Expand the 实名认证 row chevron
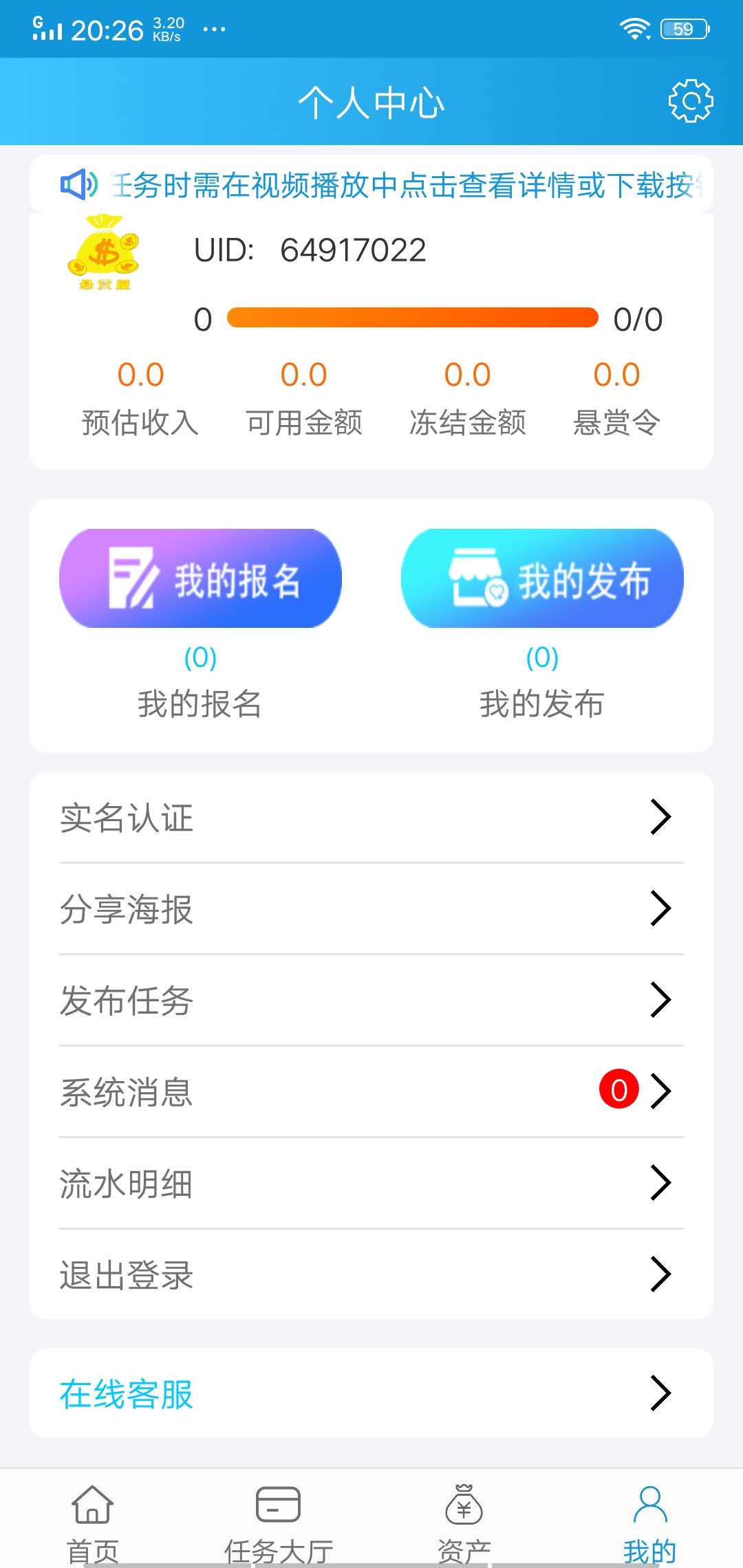Image resolution: width=743 pixels, height=1568 pixels. click(661, 817)
